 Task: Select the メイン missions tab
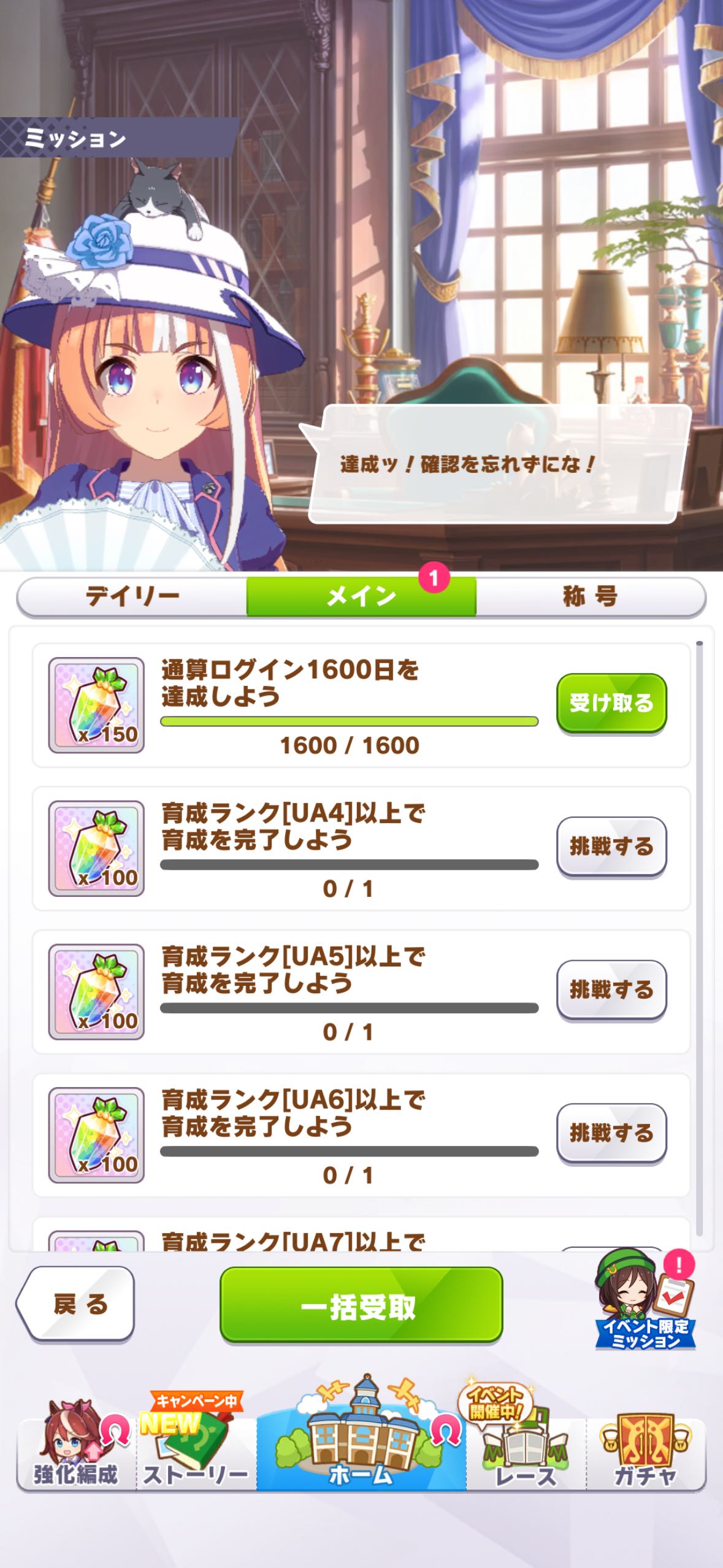point(361,596)
